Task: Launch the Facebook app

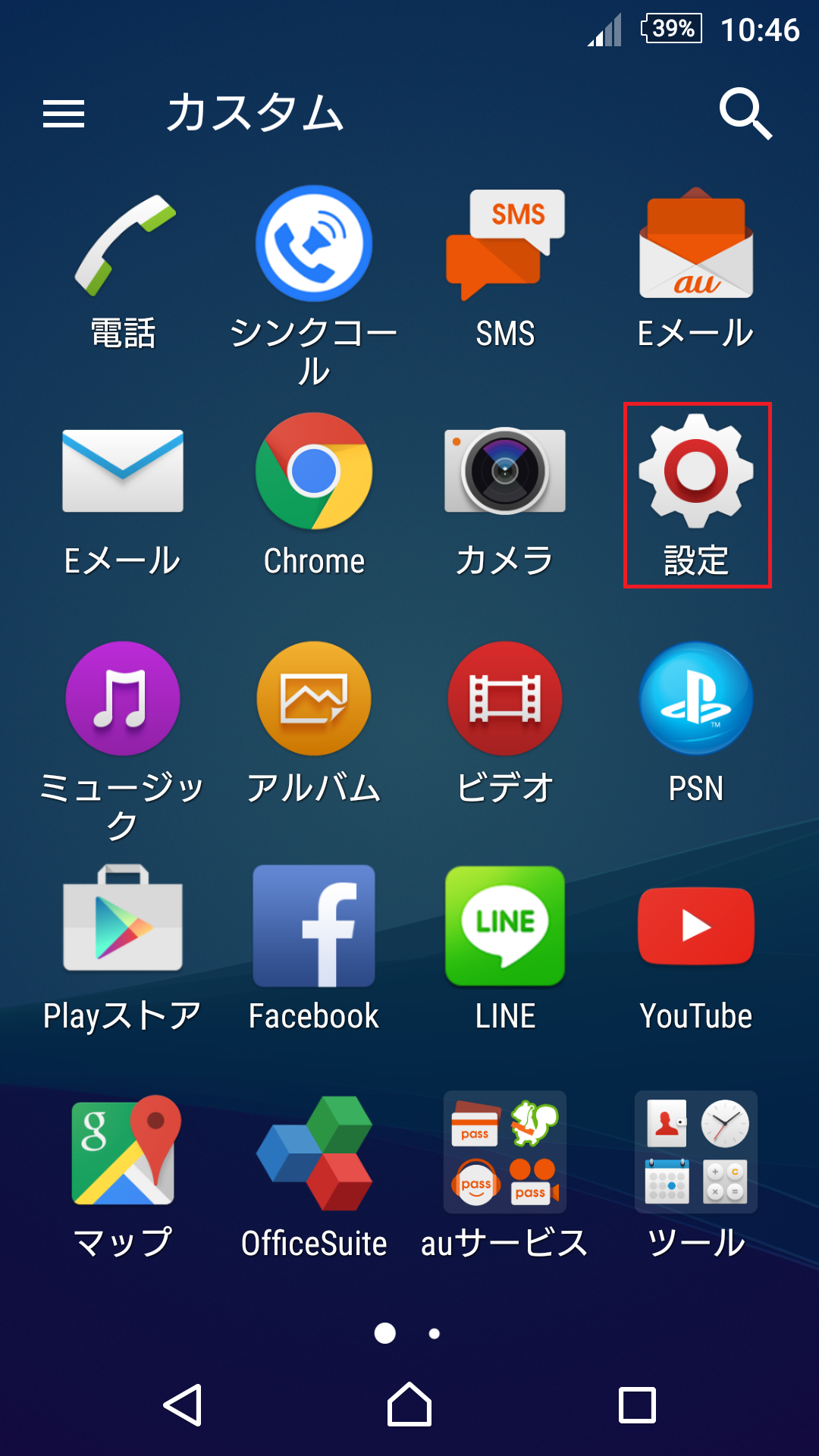Action: pyautogui.click(x=314, y=927)
